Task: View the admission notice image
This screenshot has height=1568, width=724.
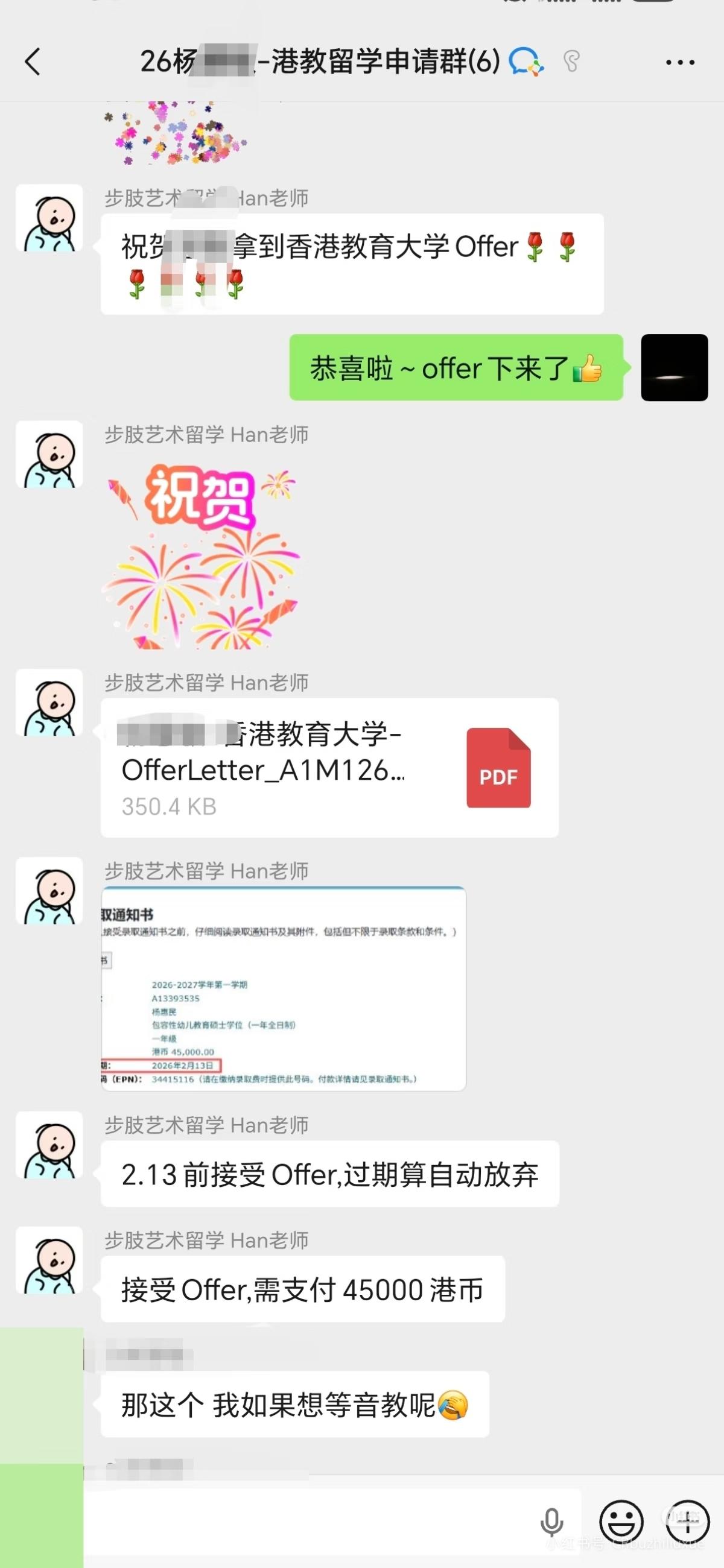Action: coord(284,988)
